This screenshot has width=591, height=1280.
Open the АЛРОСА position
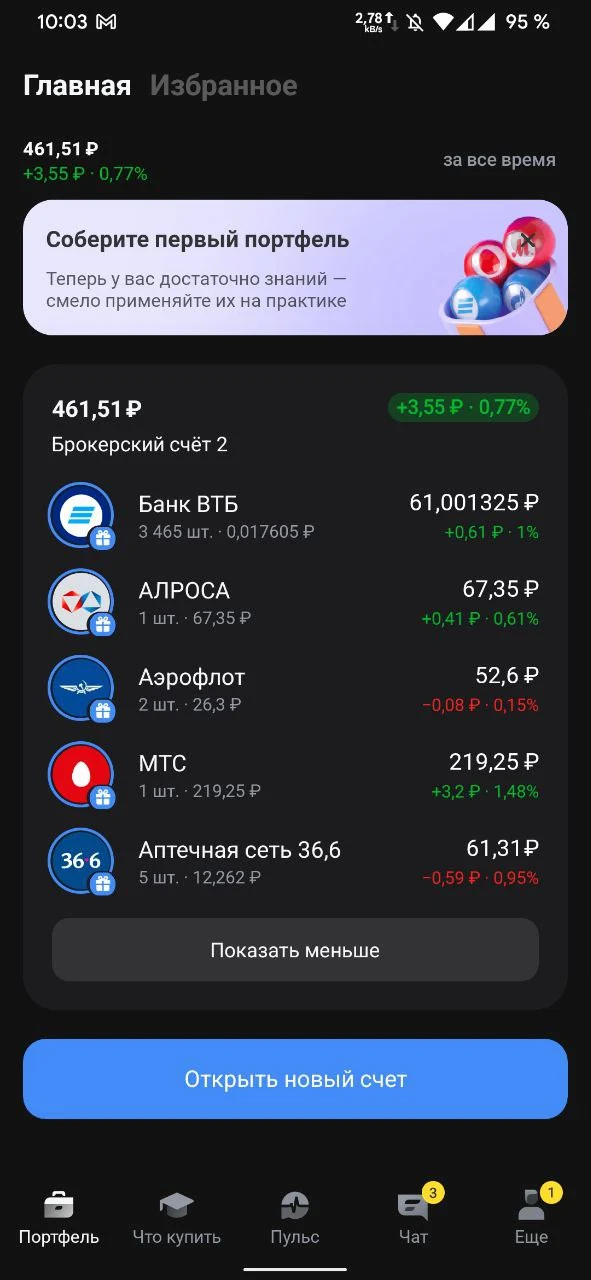(x=295, y=602)
